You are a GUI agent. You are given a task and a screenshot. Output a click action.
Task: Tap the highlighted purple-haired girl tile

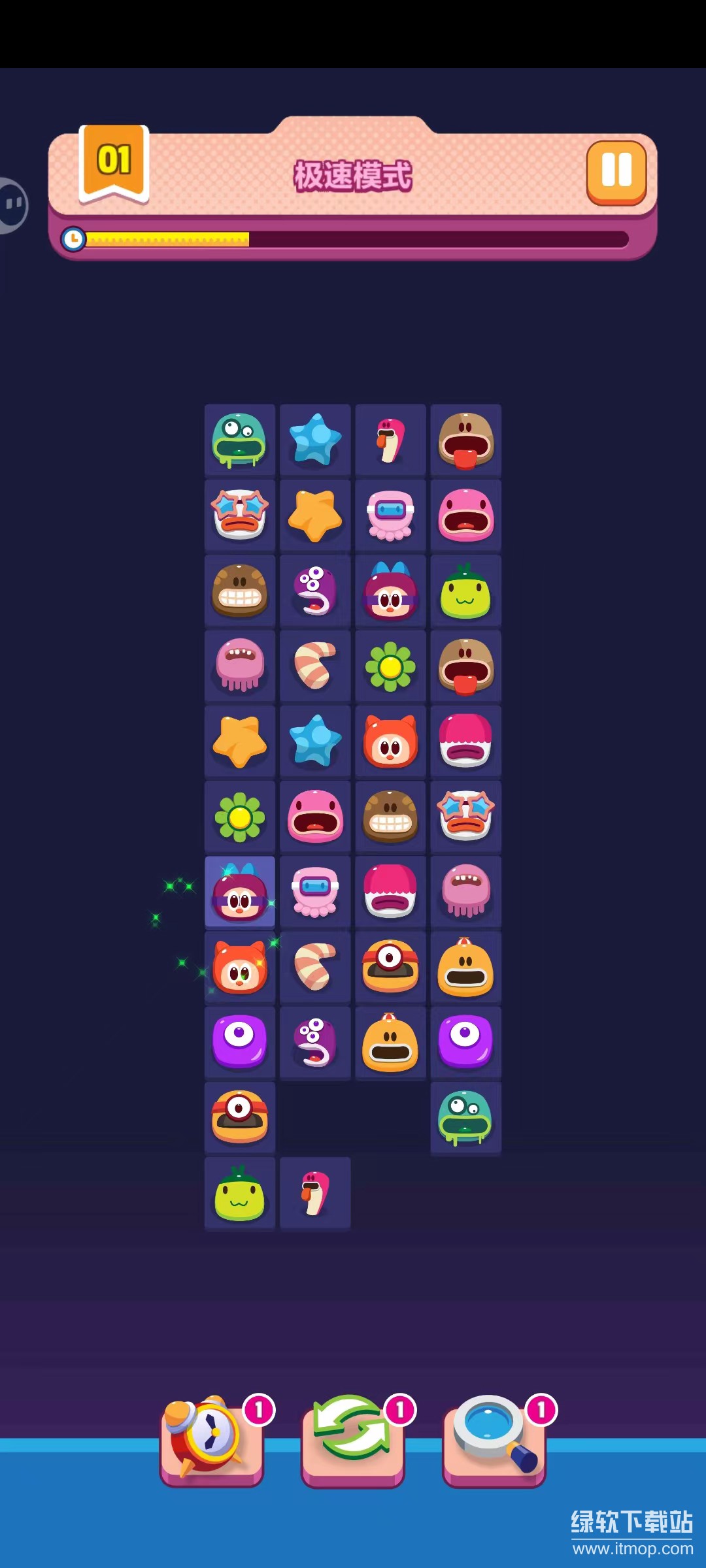tap(240, 892)
